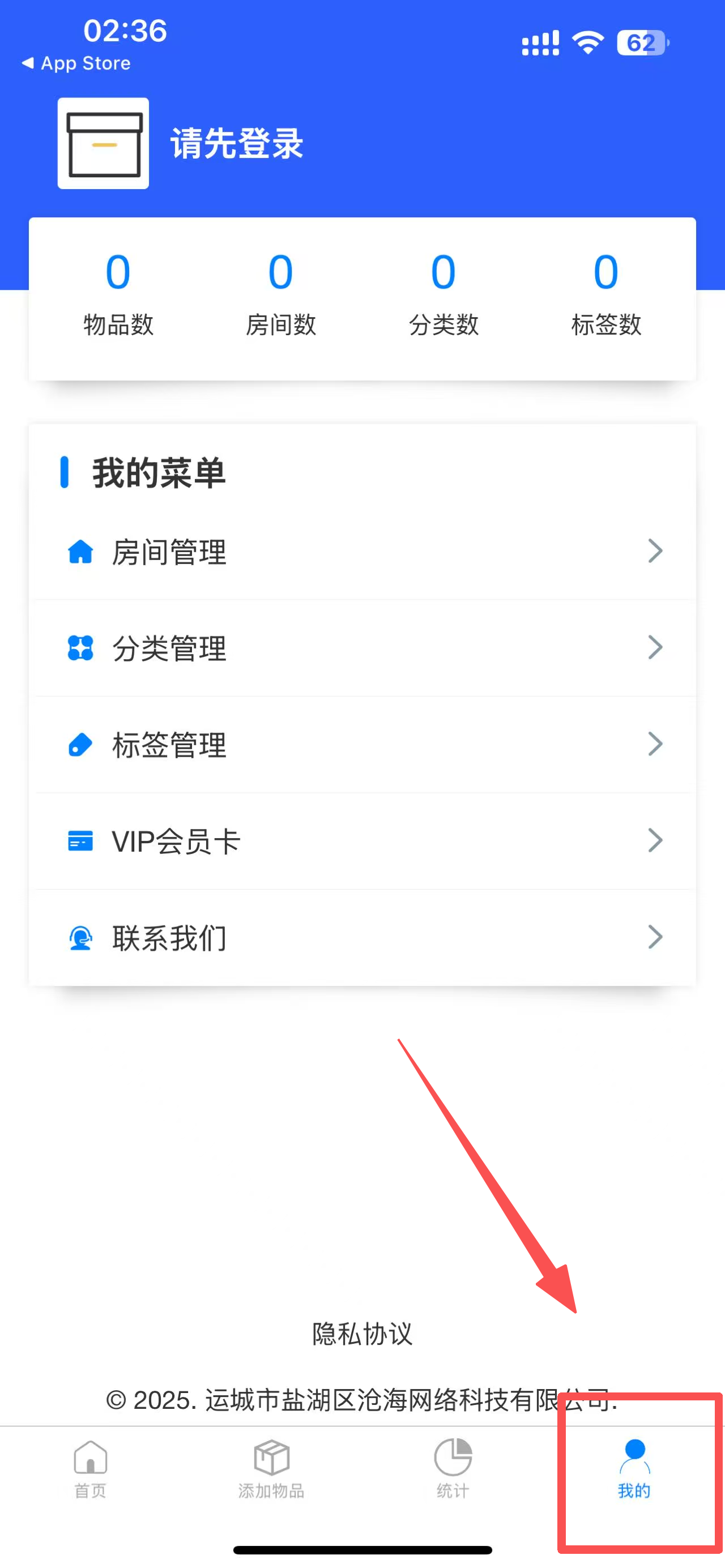View the 隐私协议 privacy agreement
Viewport: 725px width, 1568px height.
[x=362, y=1334]
